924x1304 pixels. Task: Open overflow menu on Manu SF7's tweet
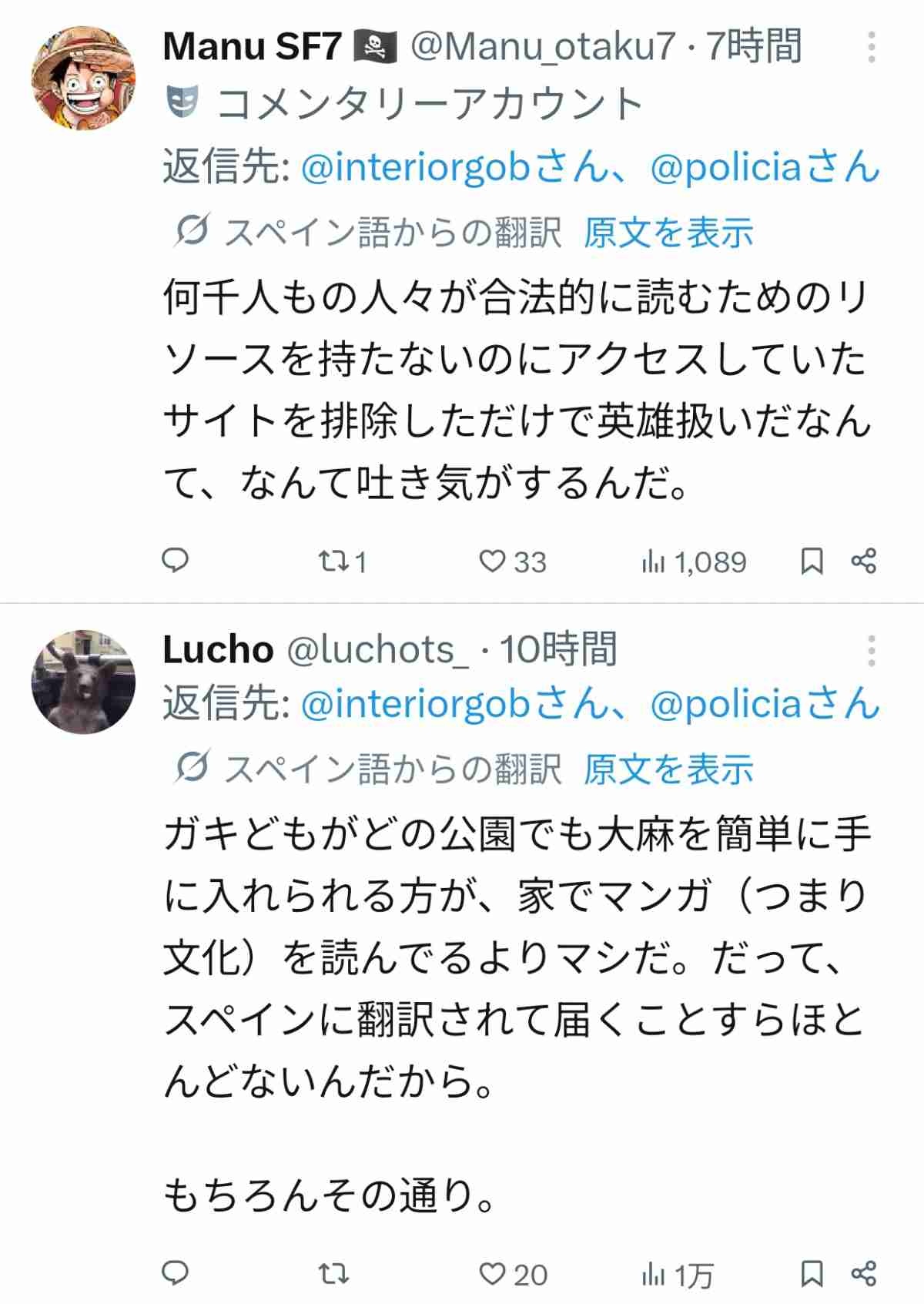[x=871, y=48]
